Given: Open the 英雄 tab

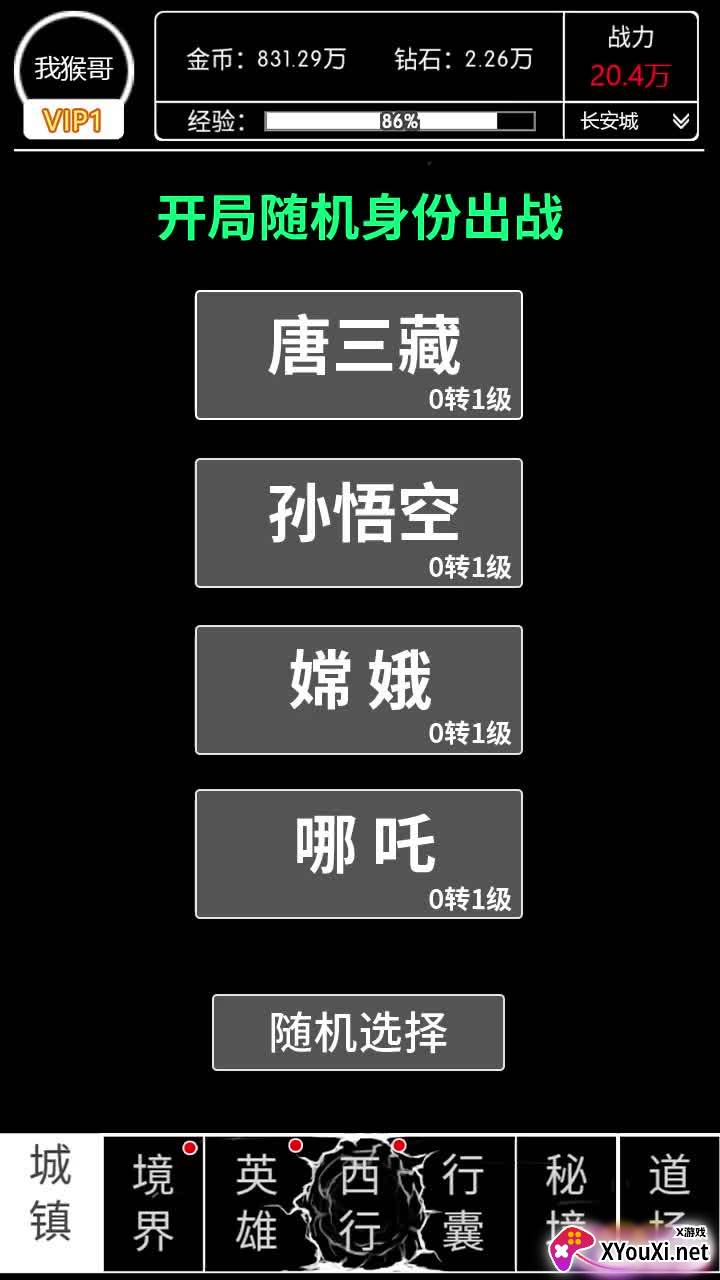Looking at the screenshot, I should (256, 1203).
